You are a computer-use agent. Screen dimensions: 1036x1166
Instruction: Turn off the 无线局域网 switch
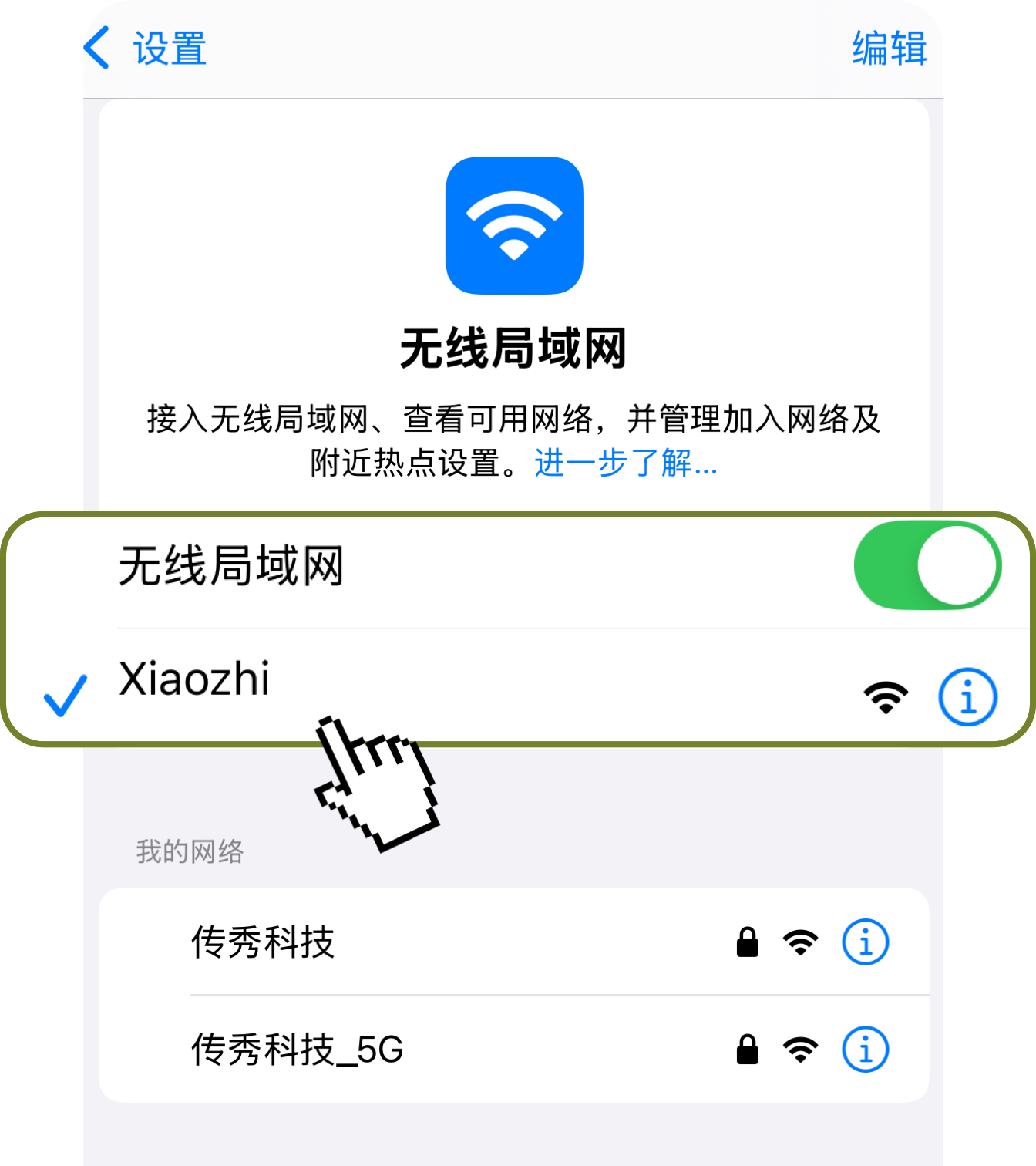click(927, 565)
